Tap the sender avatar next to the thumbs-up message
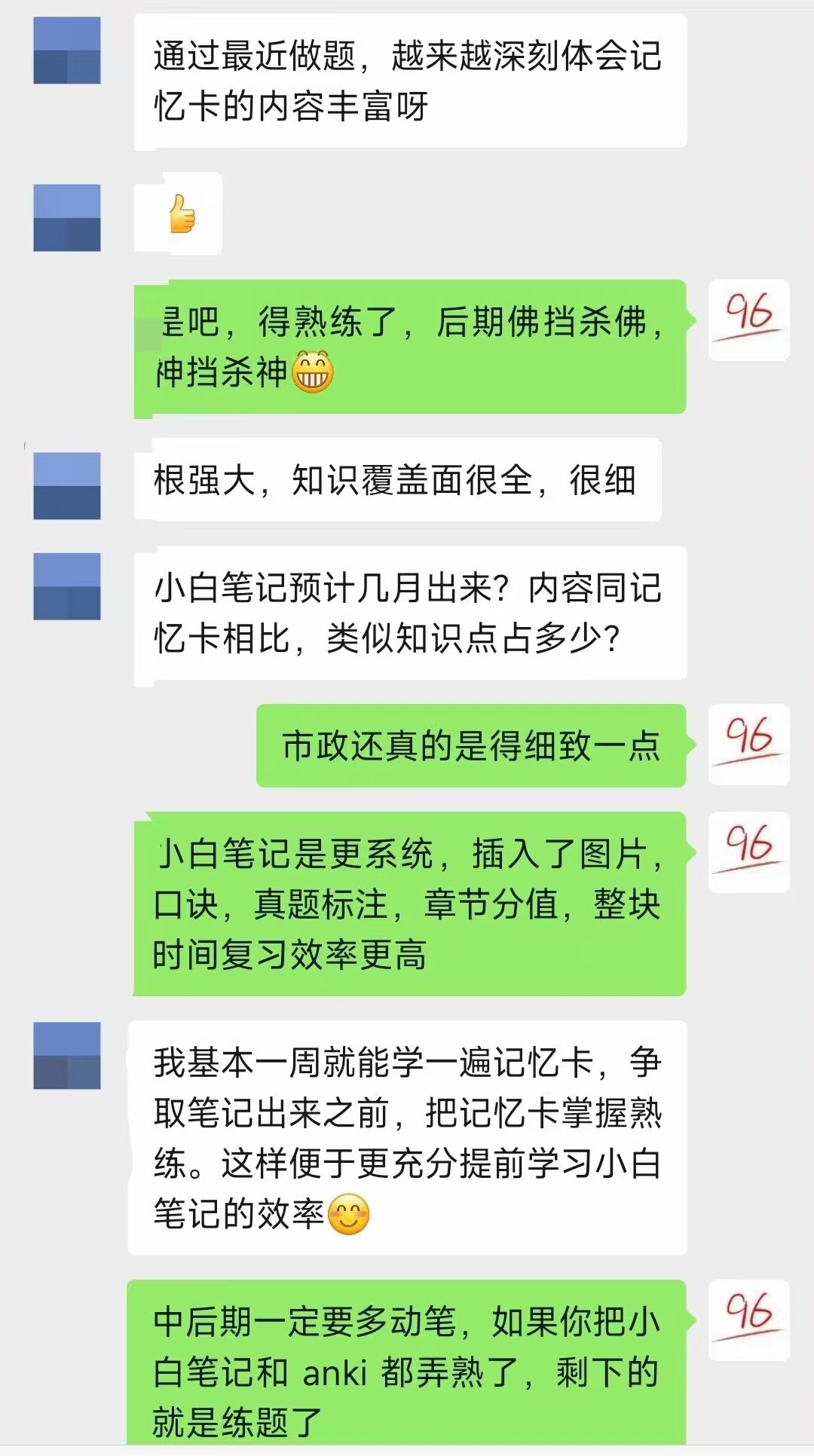Screen dimensions: 814x1456 coord(67,218)
